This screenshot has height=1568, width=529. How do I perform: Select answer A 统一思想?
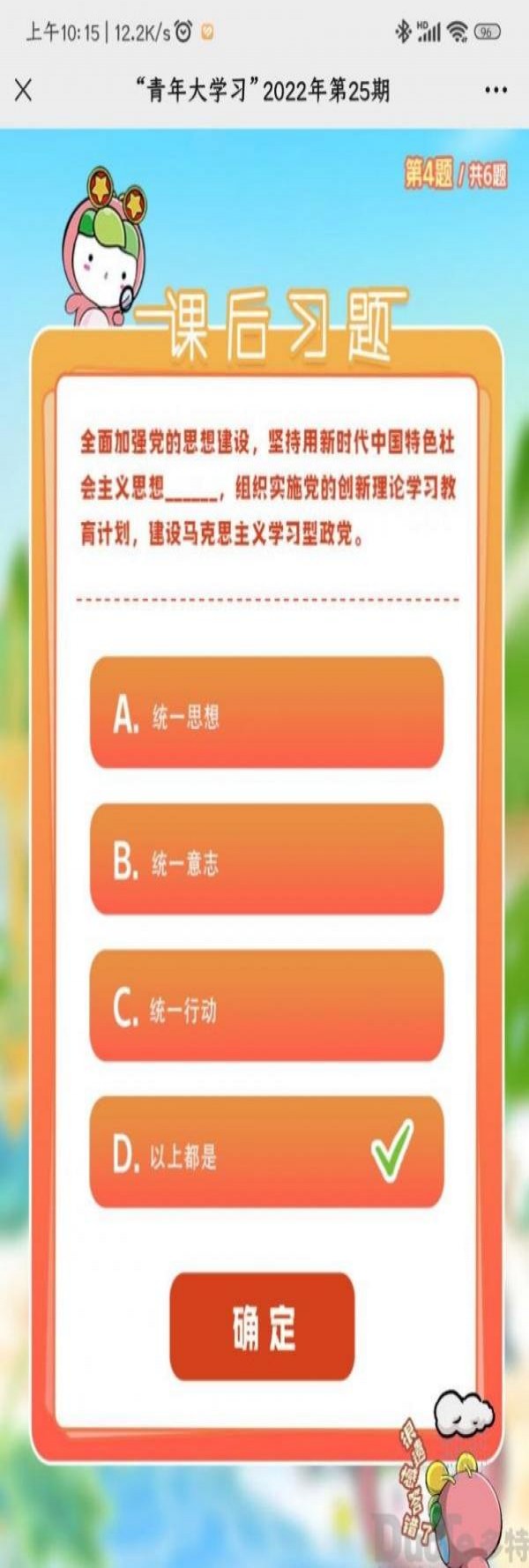pos(266,713)
